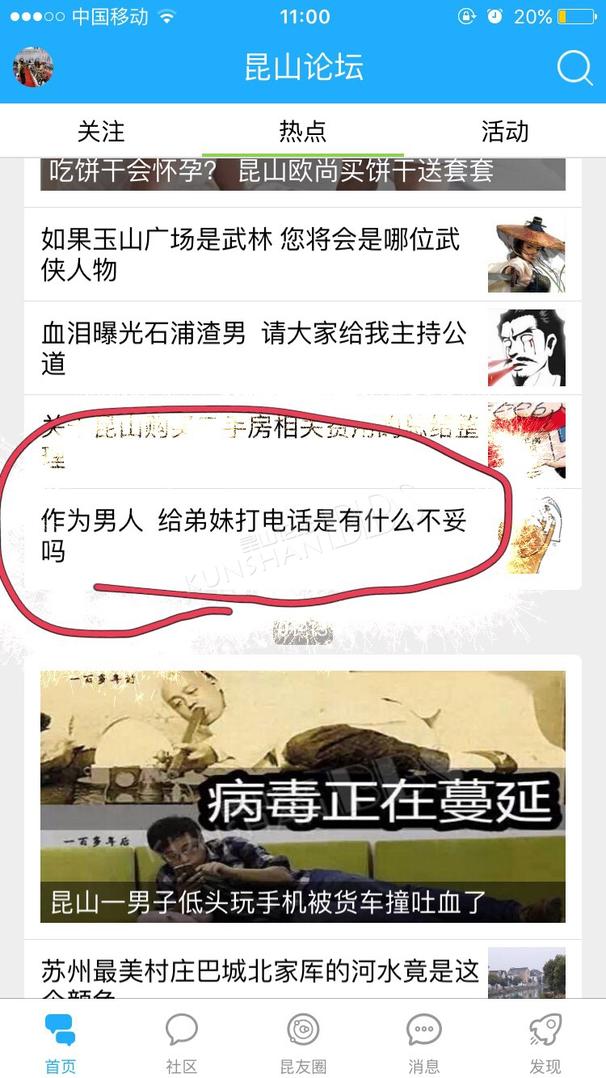Switch to the 活动 tab
This screenshot has width=606, height=1078.
(x=505, y=131)
